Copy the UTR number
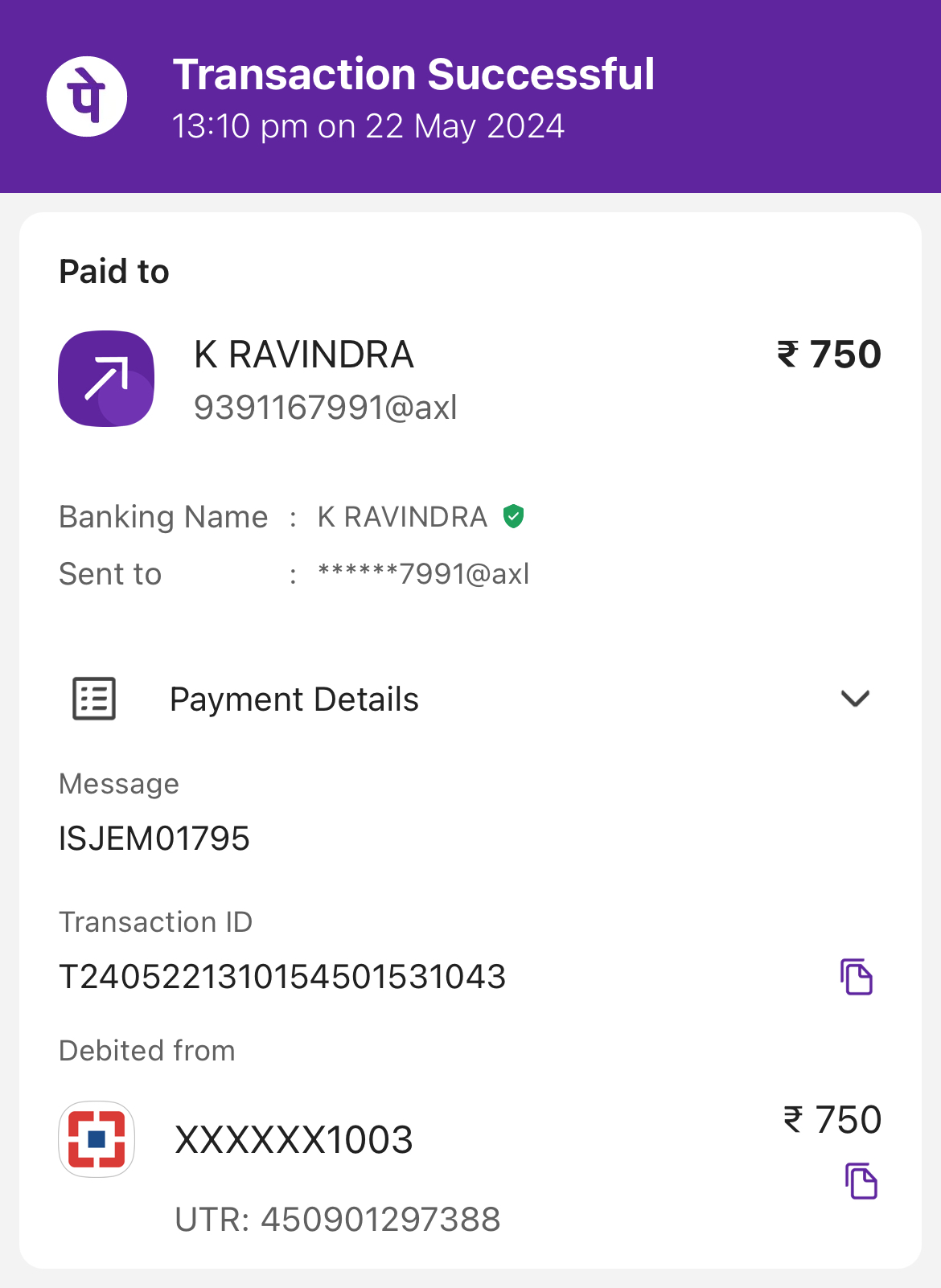Screen dimensions: 941x1288 [861, 1181]
